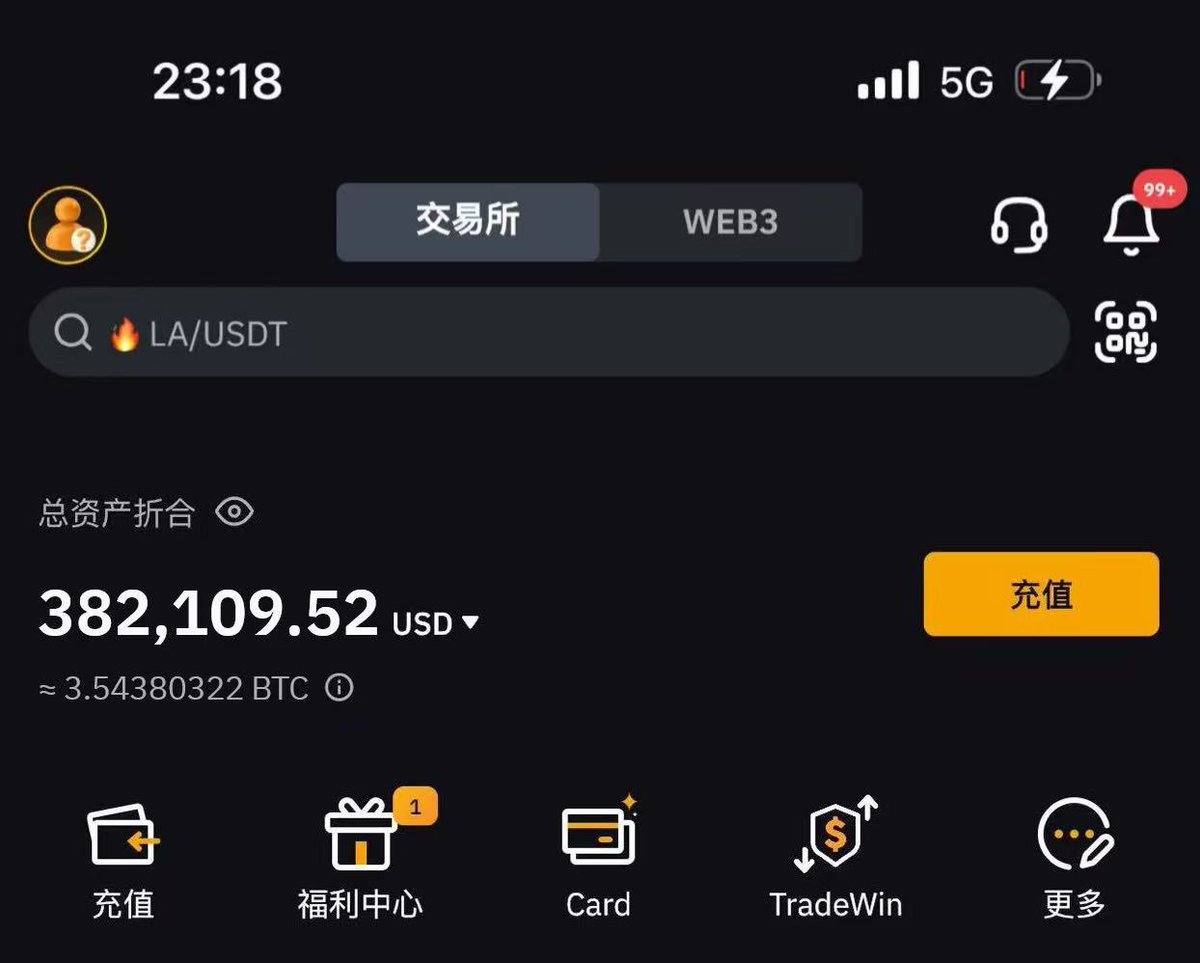This screenshot has width=1200, height=963.
Task: Tap the LA/USDT search box
Action: point(548,333)
